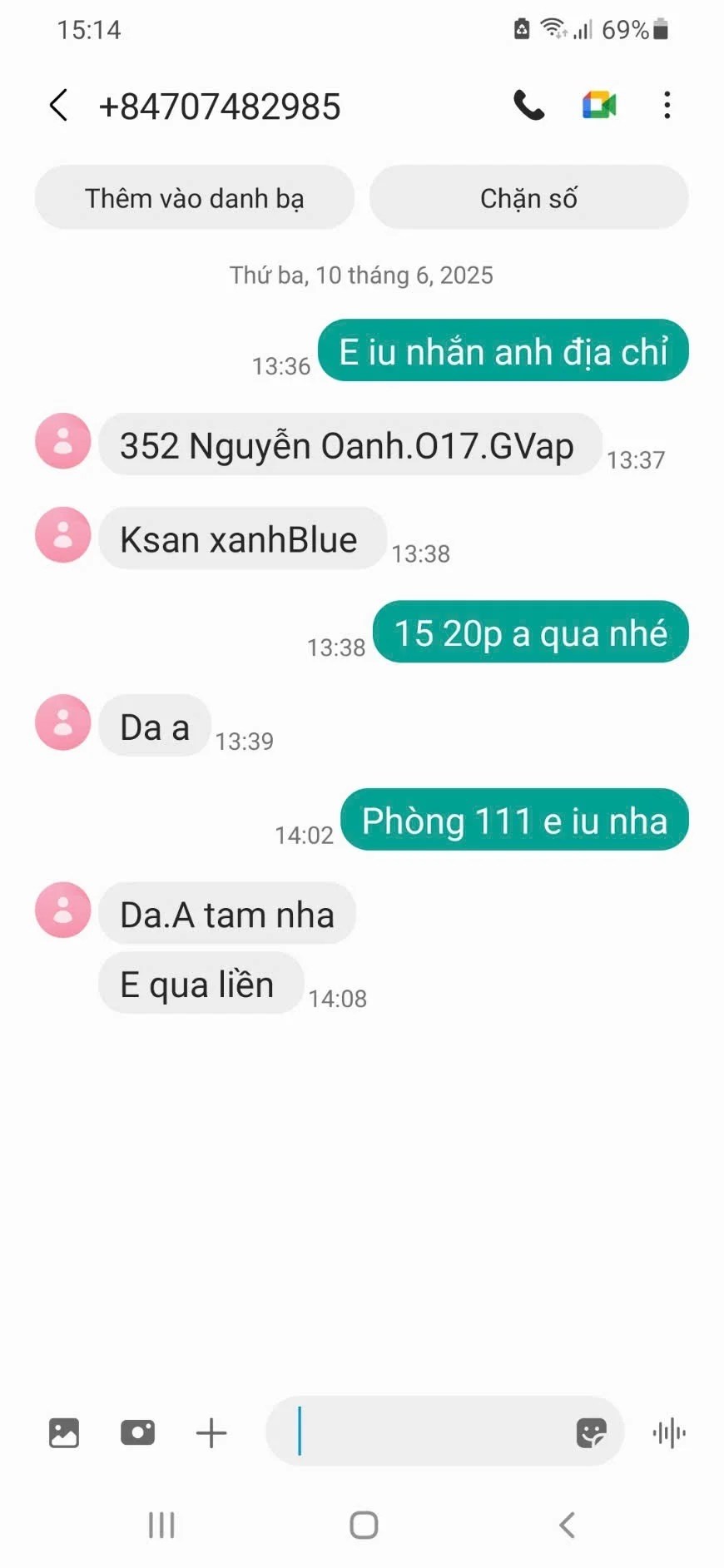Call the number +84707482985
Screen dimensions: 724x1568
click(x=528, y=106)
